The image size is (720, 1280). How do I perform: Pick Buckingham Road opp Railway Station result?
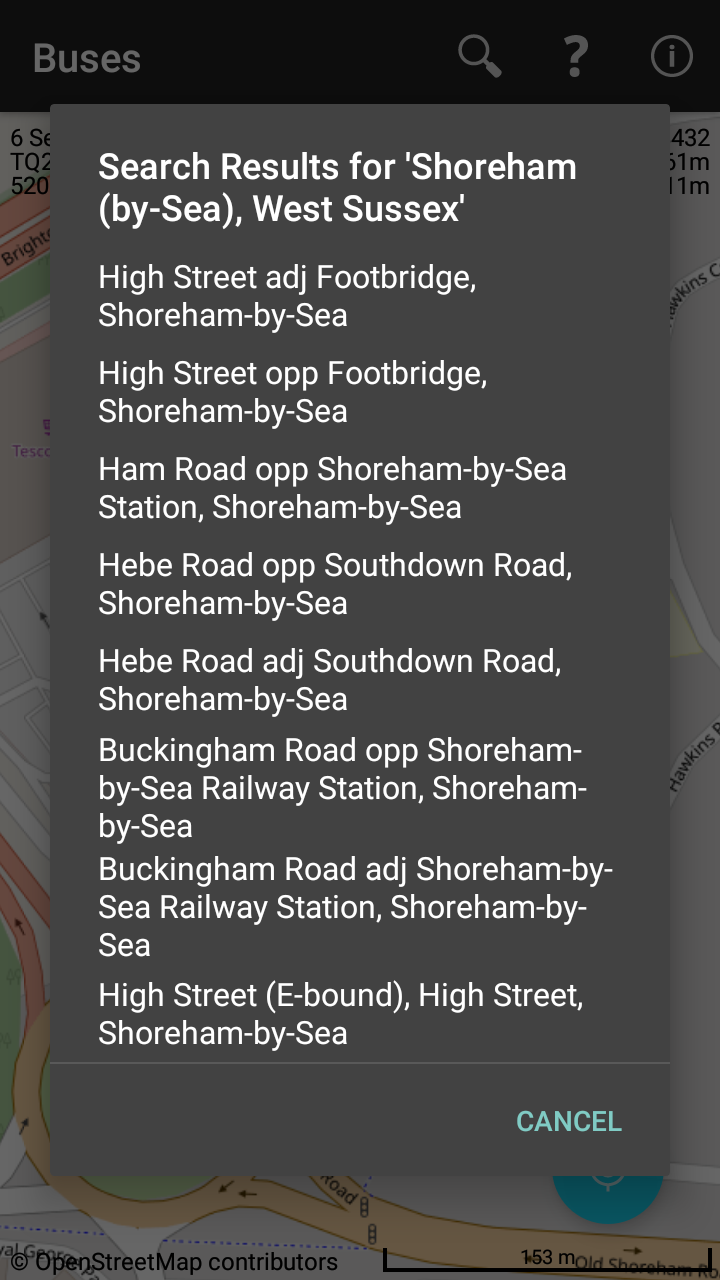[360, 788]
